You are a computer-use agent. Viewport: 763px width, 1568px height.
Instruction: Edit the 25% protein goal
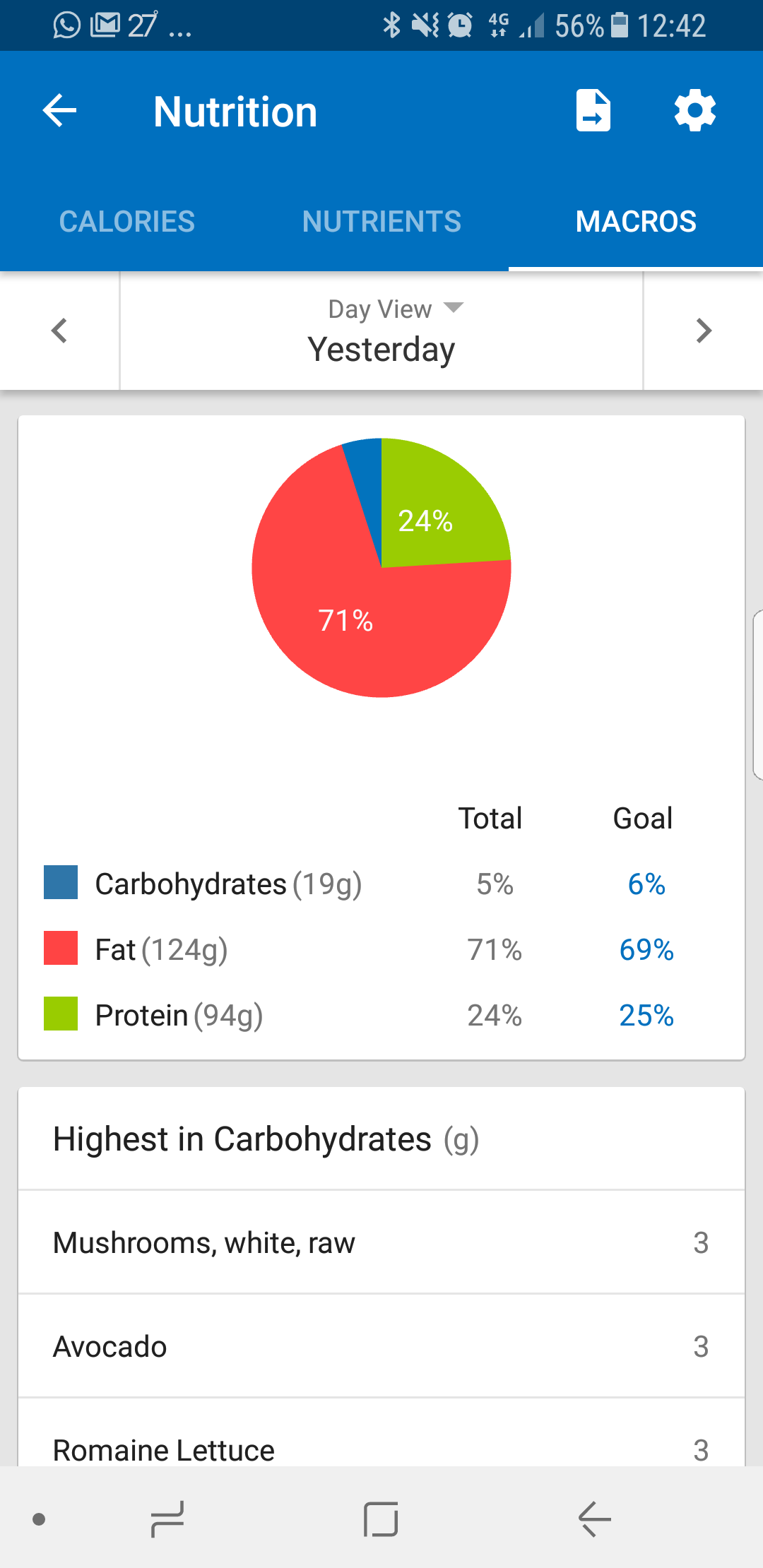[646, 1016]
